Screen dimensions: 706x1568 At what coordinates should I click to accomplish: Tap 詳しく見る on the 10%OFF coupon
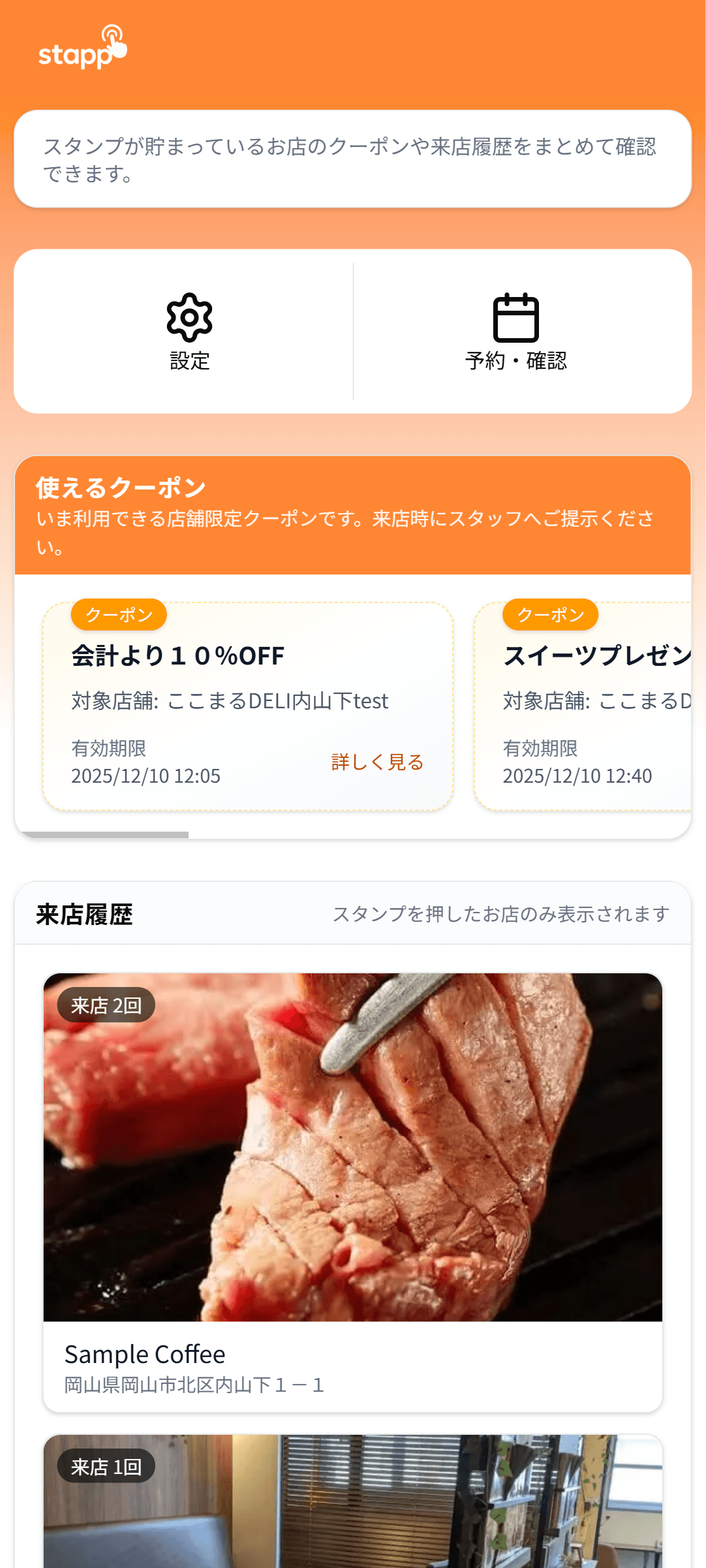(377, 762)
